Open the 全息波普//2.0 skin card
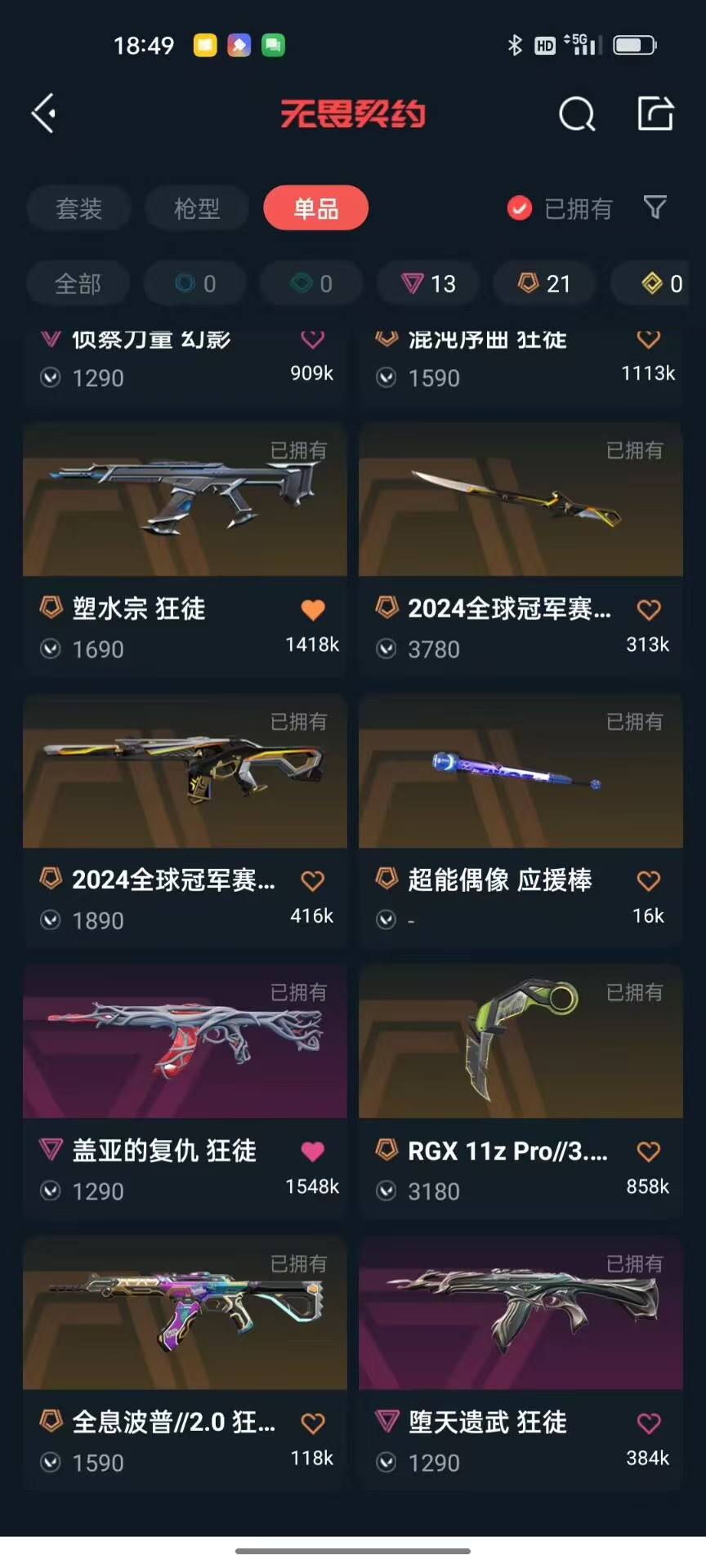Viewport: 706px width, 1568px height. click(x=185, y=1362)
